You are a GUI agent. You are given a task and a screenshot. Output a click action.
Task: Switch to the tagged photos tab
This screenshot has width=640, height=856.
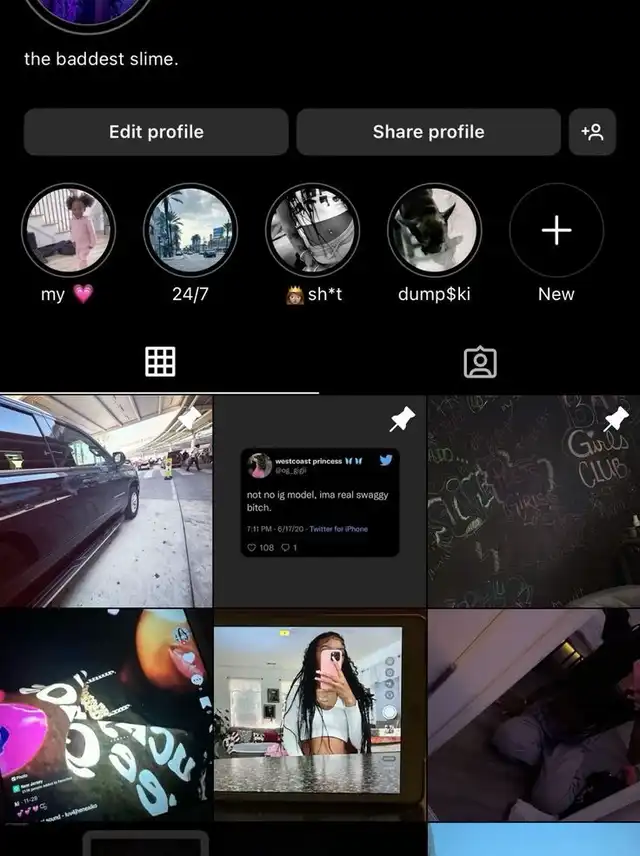(x=480, y=362)
